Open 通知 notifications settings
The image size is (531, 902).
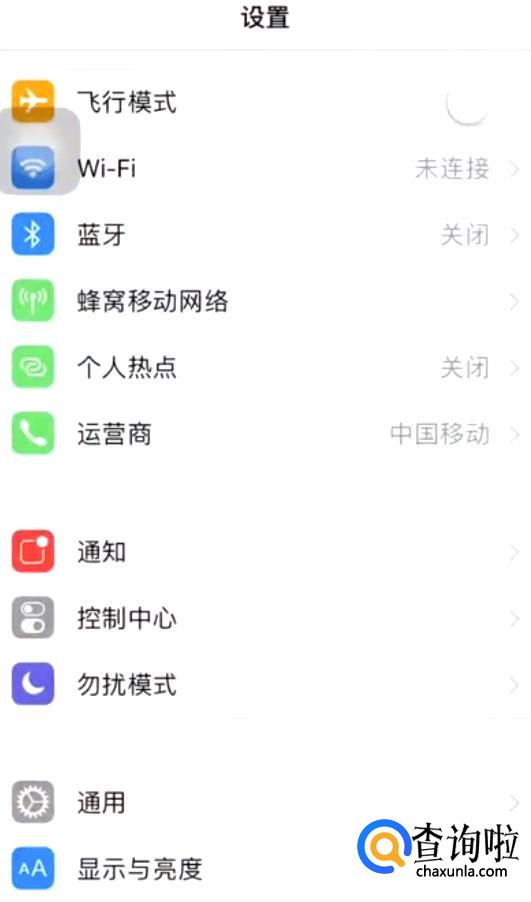(265, 552)
